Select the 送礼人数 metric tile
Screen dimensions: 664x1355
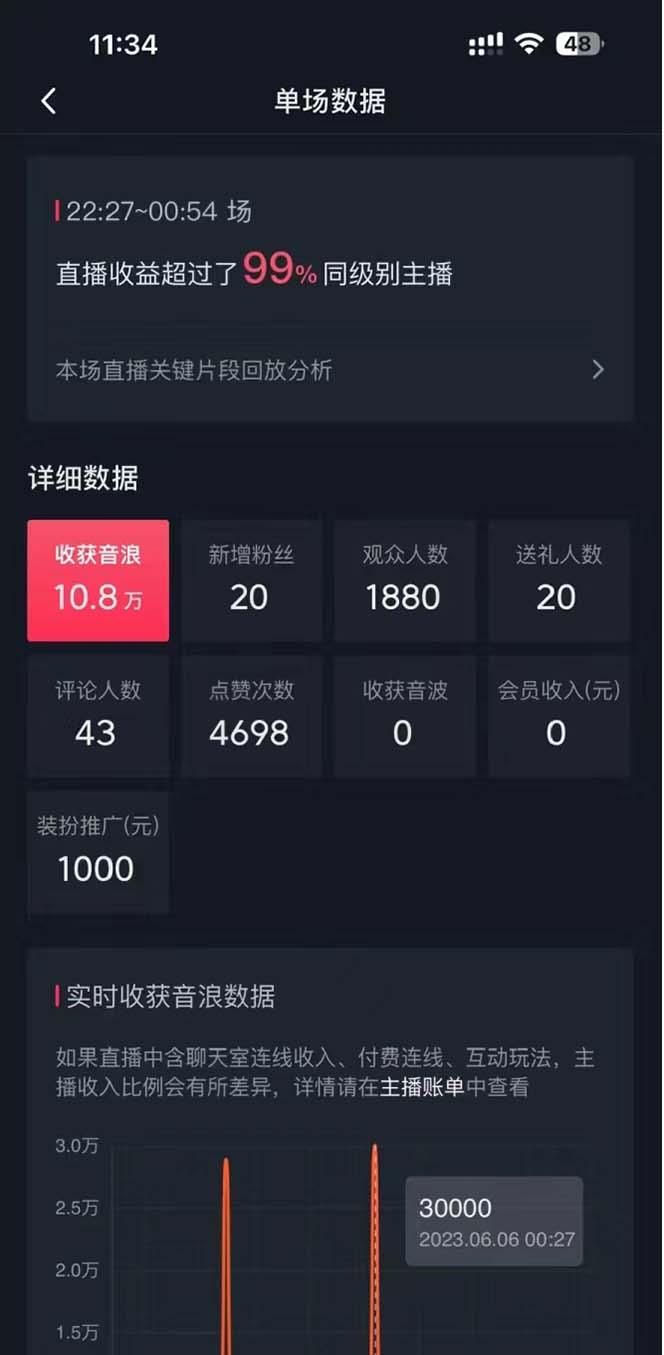(x=558, y=580)
